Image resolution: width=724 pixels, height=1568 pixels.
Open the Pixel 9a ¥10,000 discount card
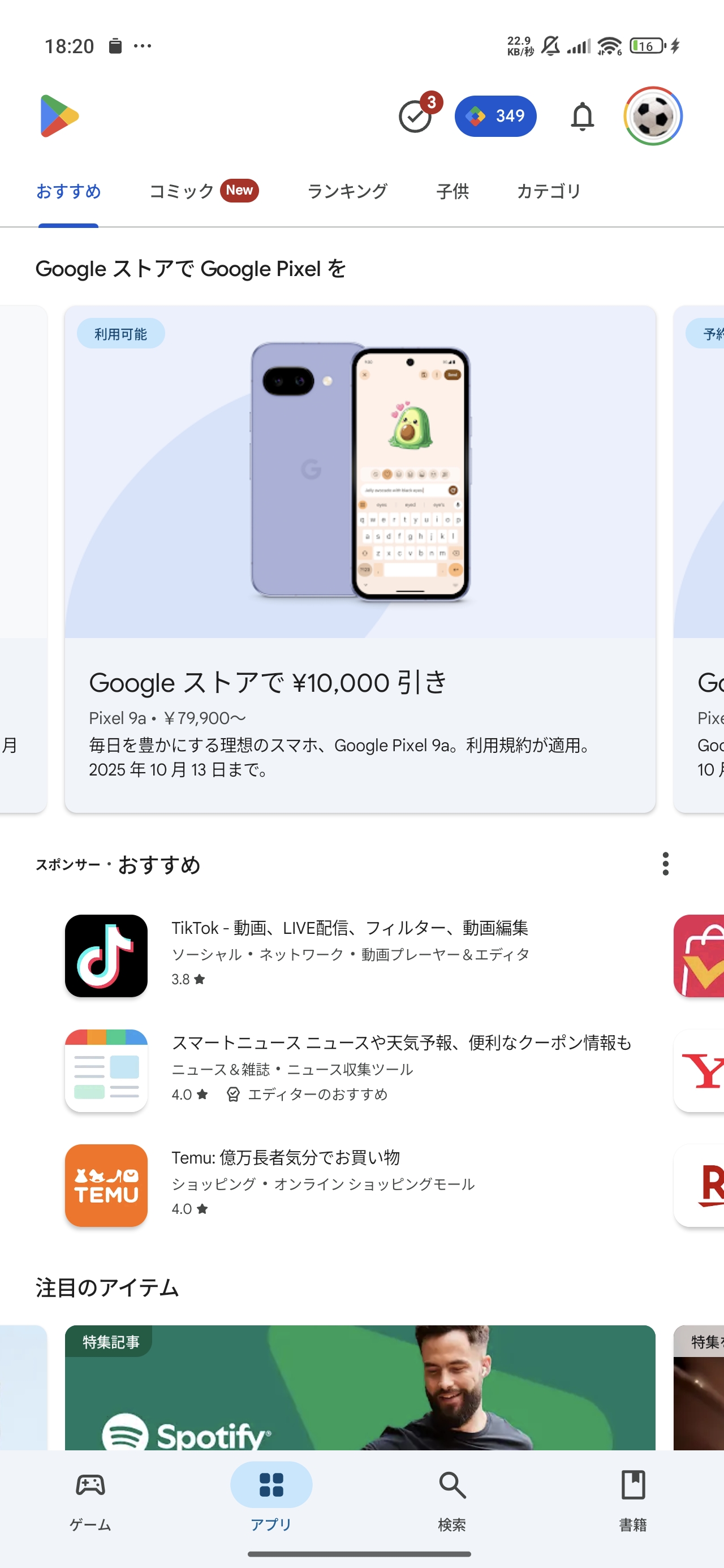coord(360,559)
